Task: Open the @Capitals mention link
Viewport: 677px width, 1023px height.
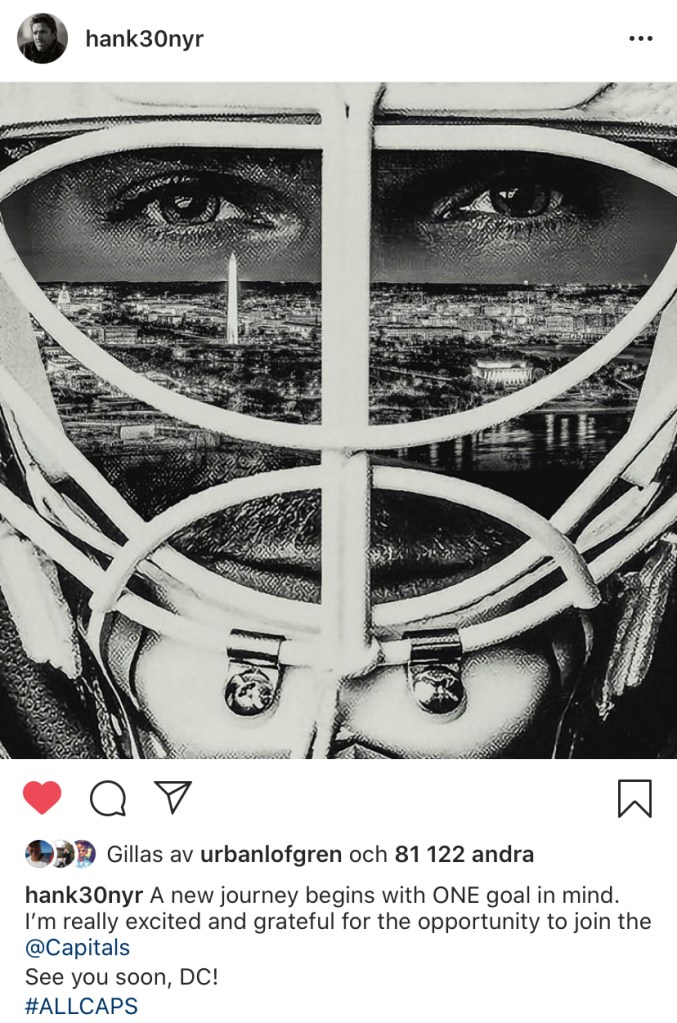Action: click(x=78, y=948)
